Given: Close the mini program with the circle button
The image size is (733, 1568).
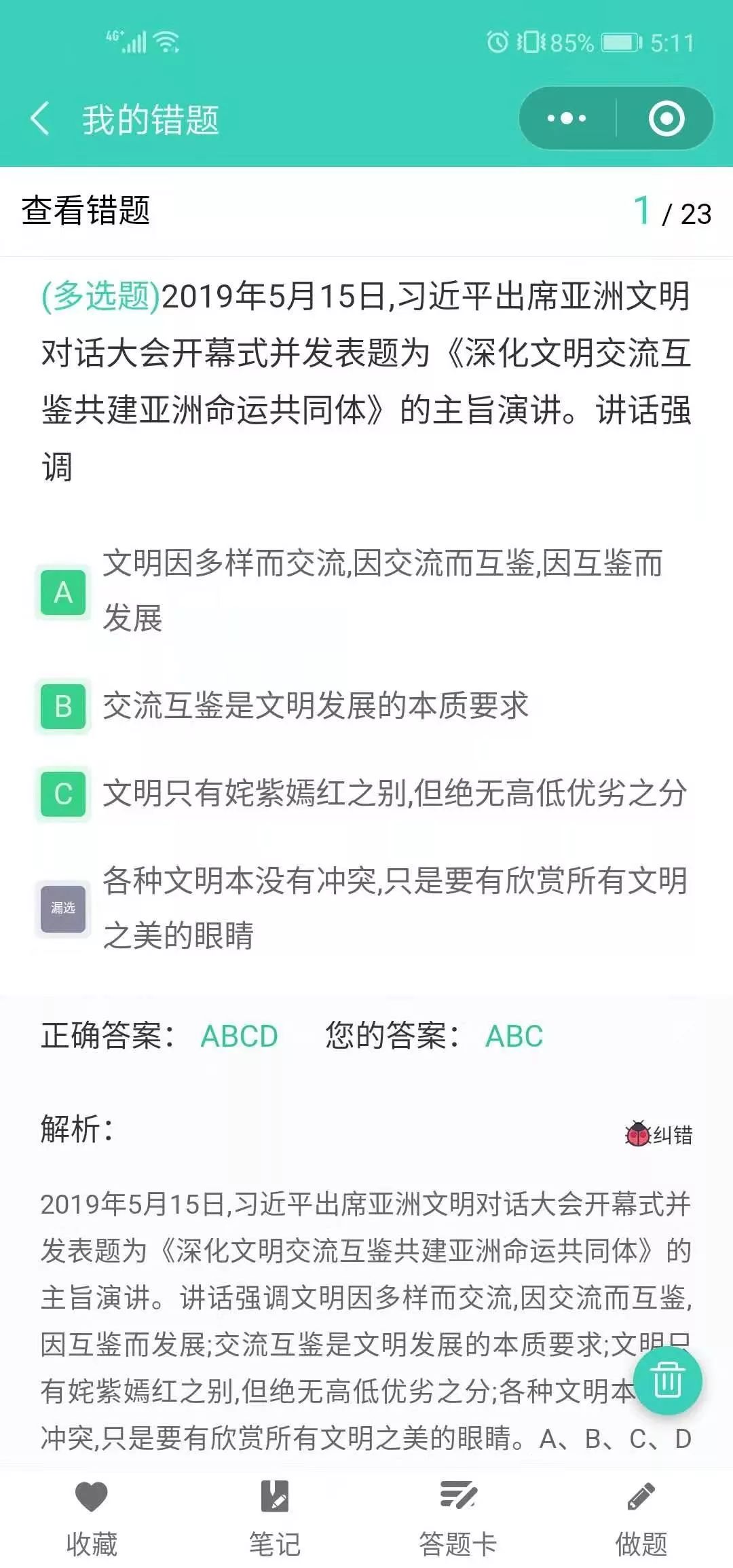Looking at the screenshot, I should click(x=666, y=119).
